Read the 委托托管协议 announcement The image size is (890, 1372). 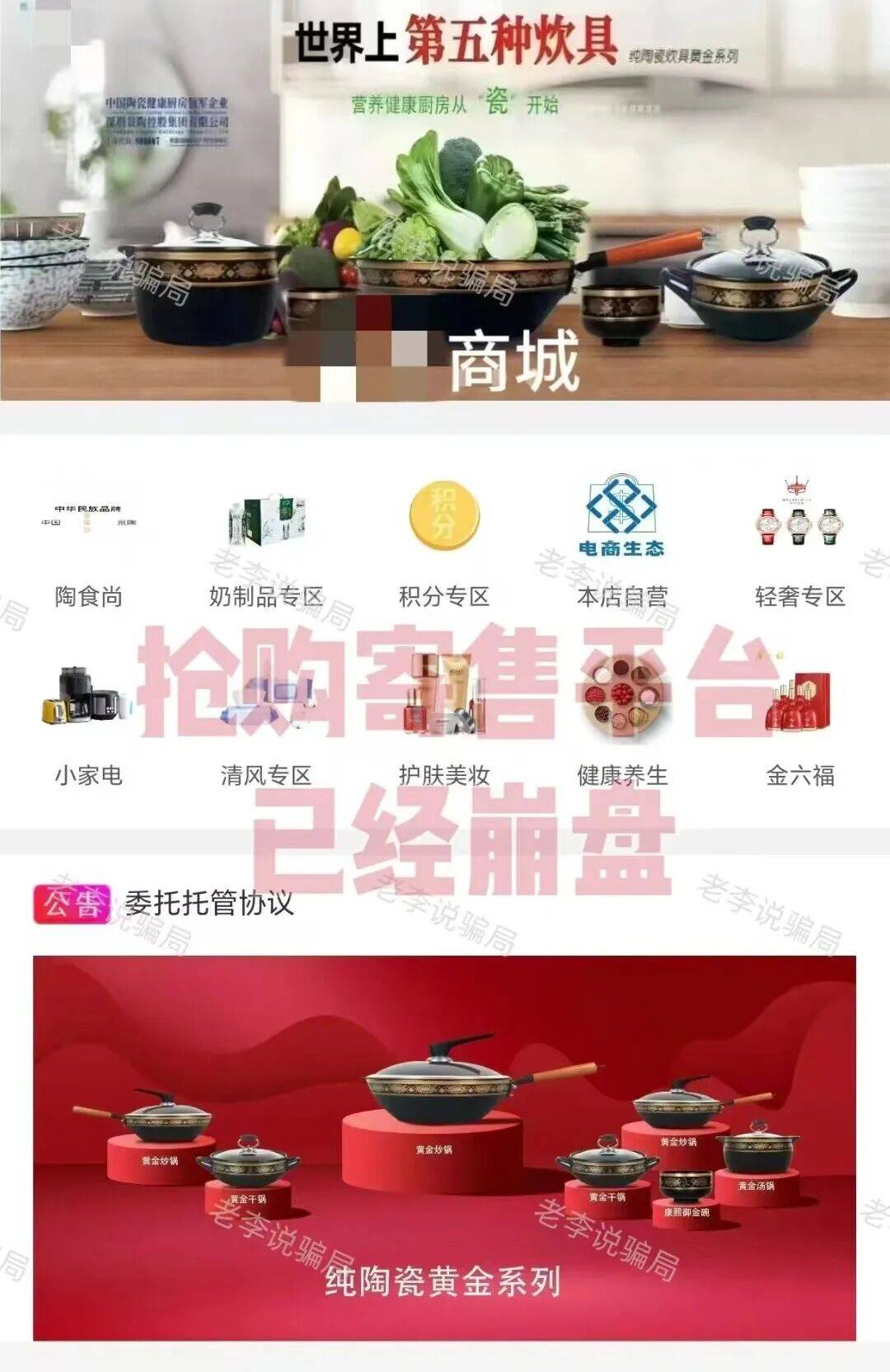click(x=209, y=903)
